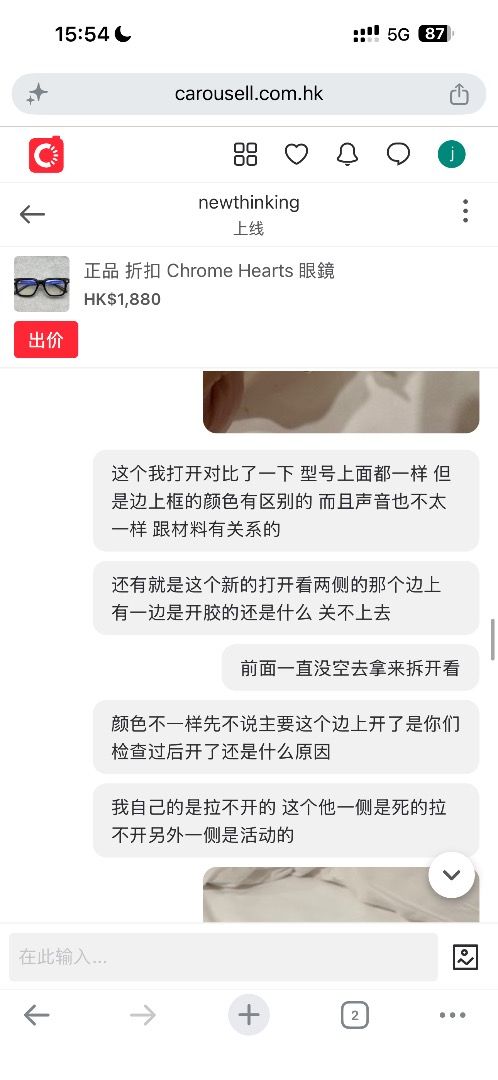View liked items via heart icon

296,154
